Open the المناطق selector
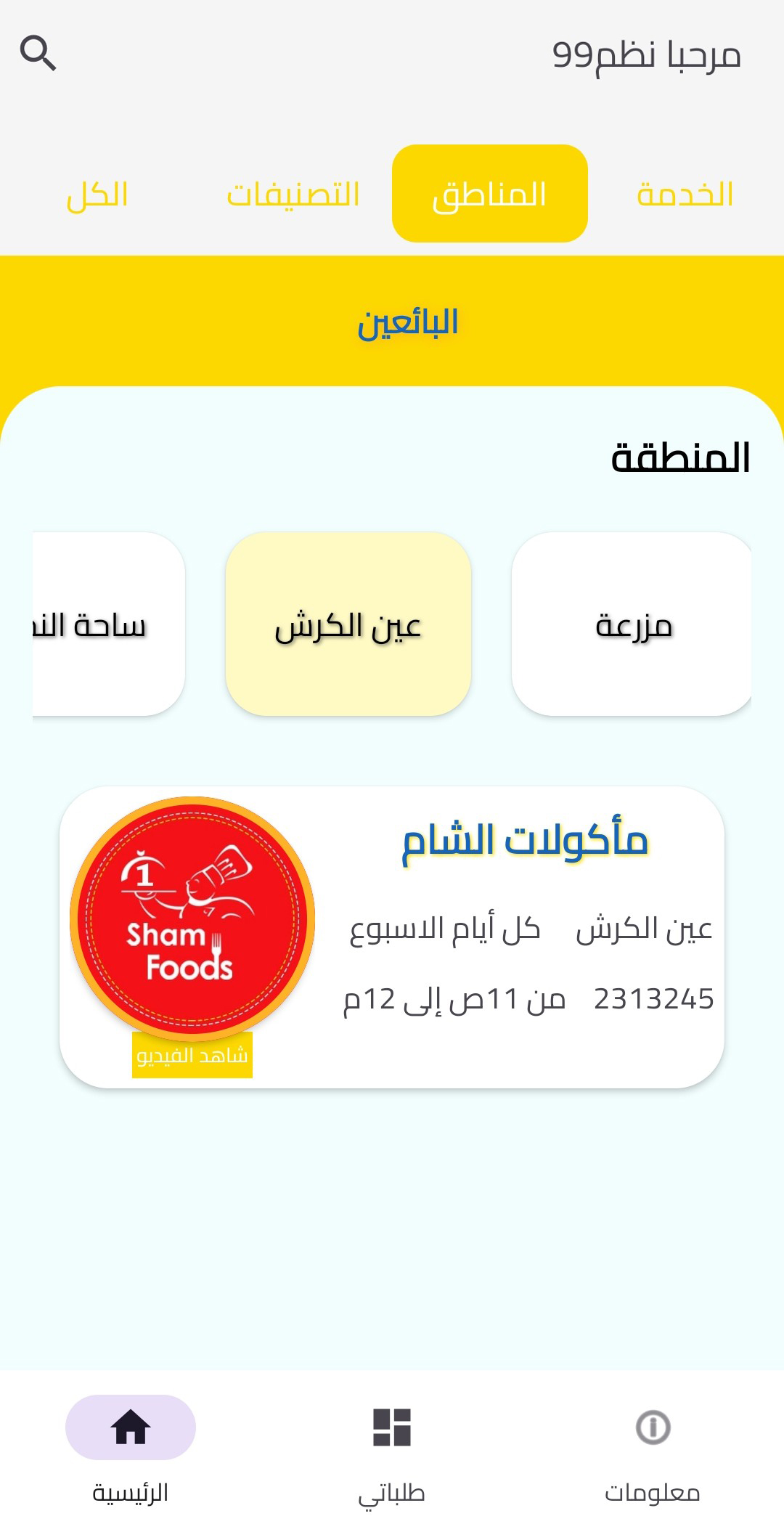Image resolution: width=784 pixels, height=1524 pixels. click(489, 192)
